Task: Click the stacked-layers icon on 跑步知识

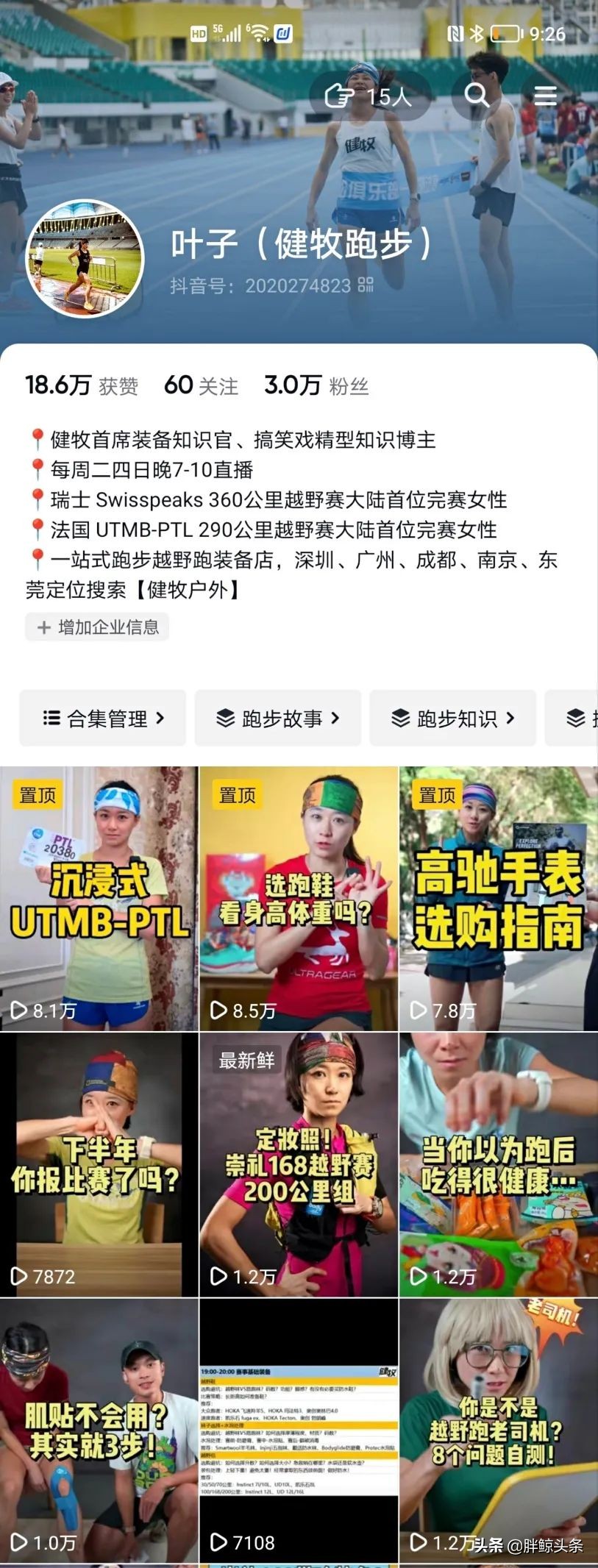Action: [x=401, y=719]
